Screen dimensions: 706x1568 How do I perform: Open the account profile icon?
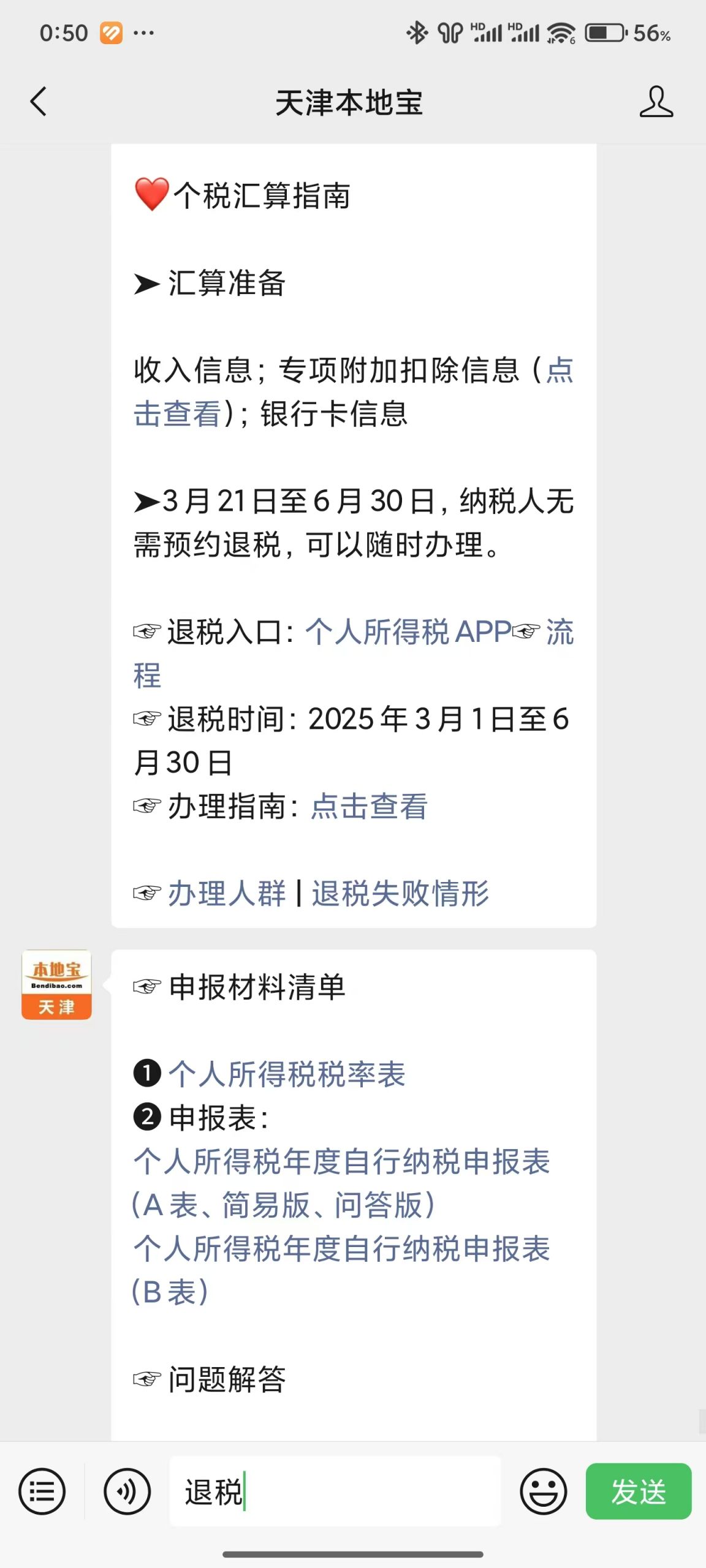[x=656, y=102]
